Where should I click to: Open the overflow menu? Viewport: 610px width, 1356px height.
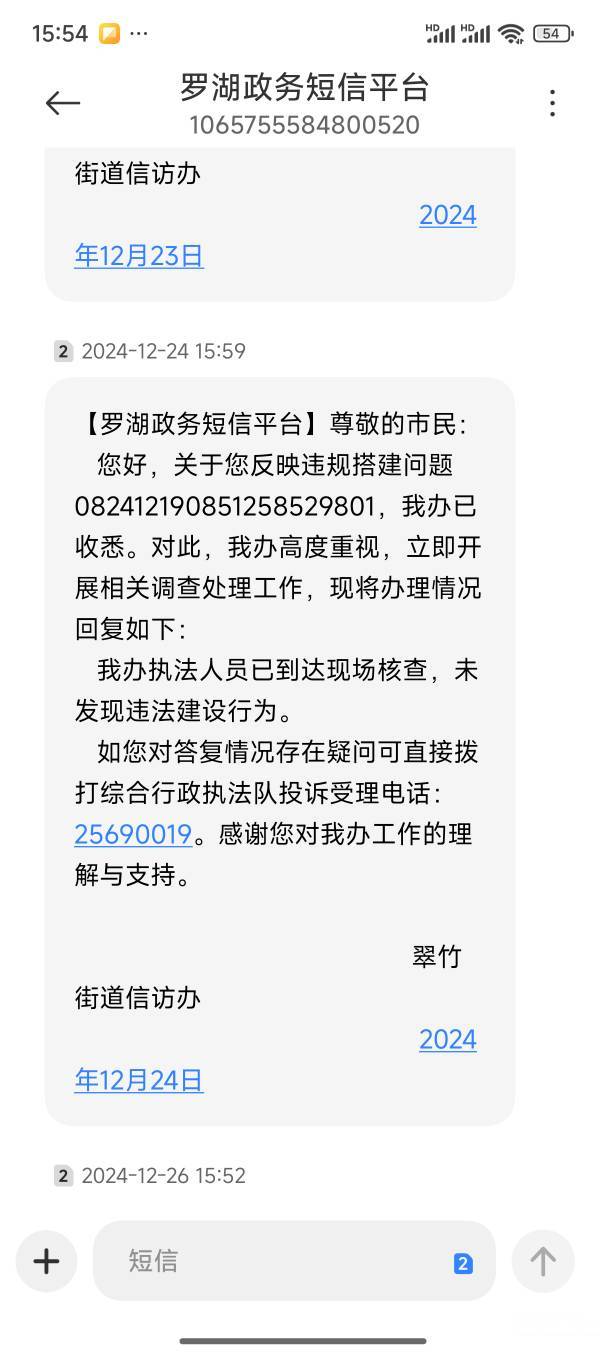(552, 103)
